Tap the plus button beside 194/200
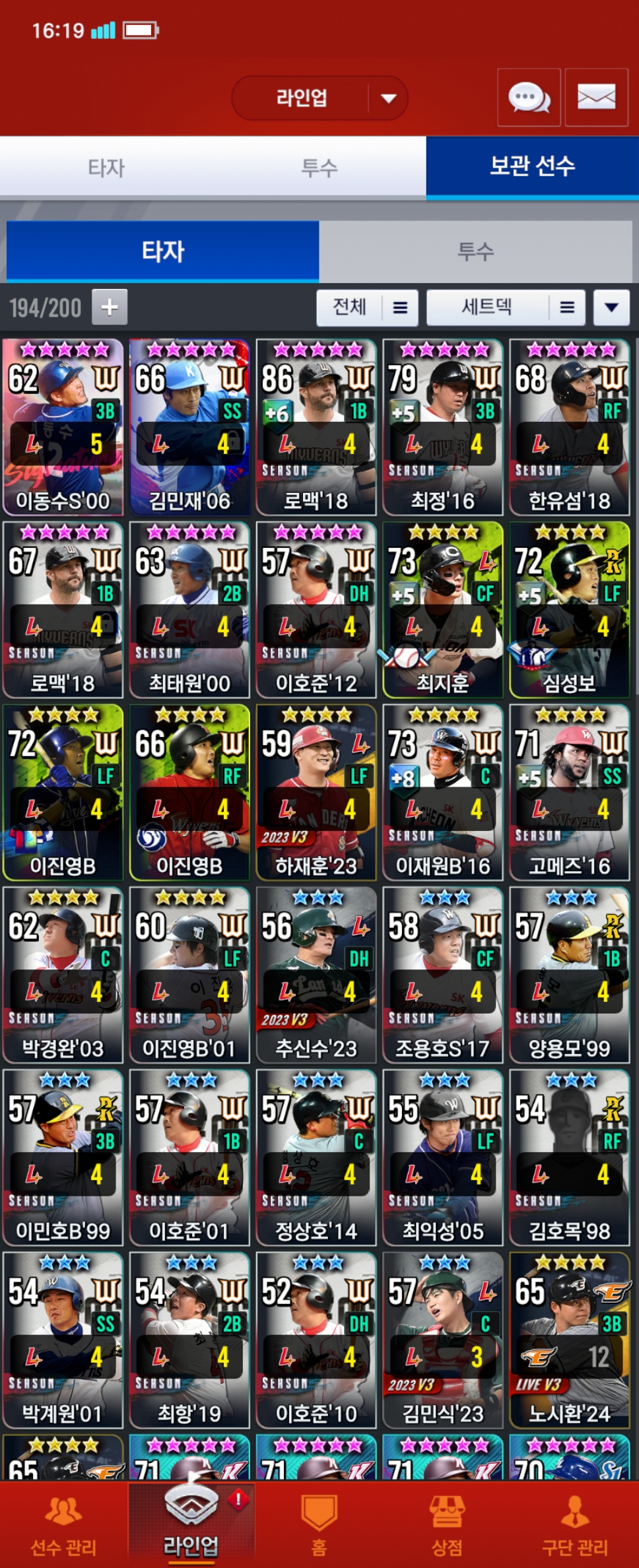639x1568 pixels. (110, 308)
